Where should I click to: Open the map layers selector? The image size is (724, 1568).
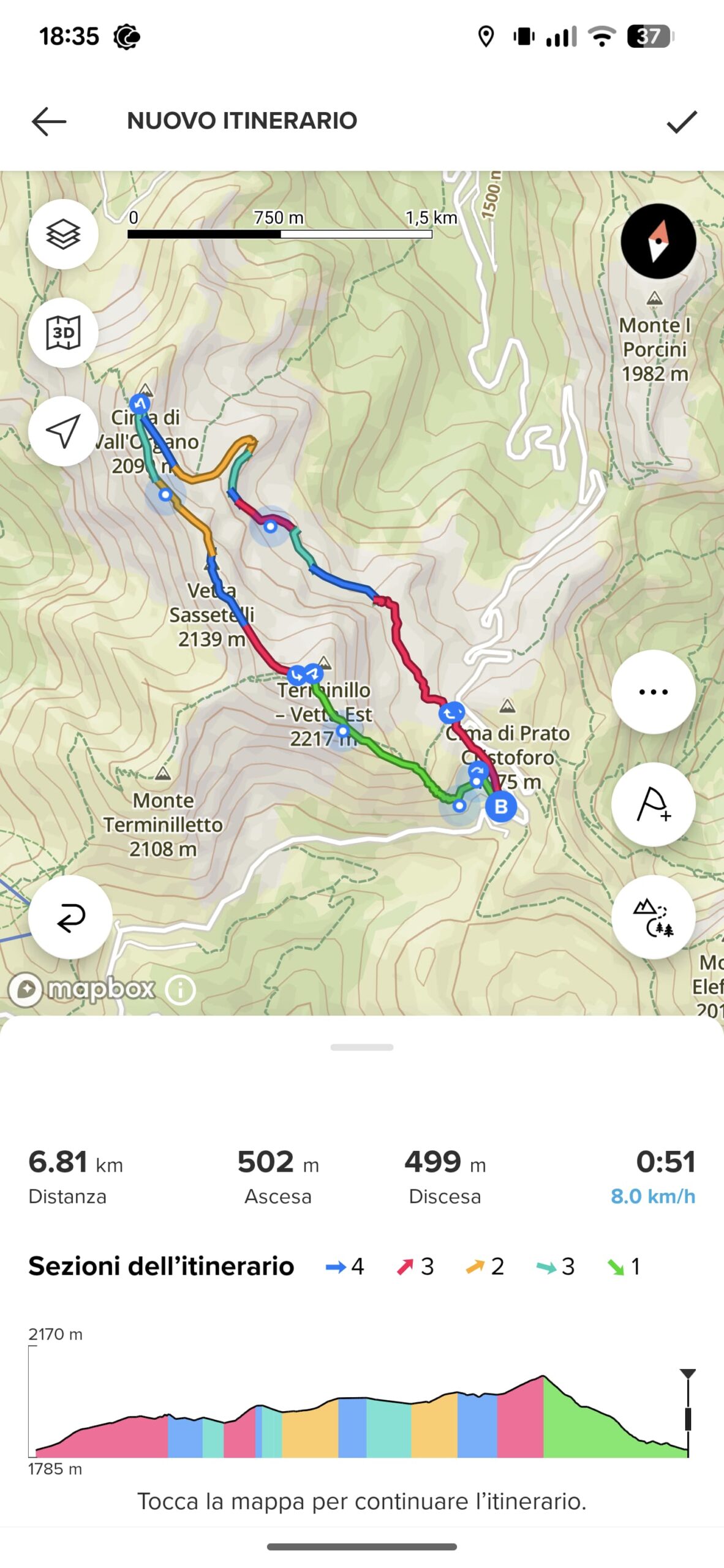pos(64,235)
